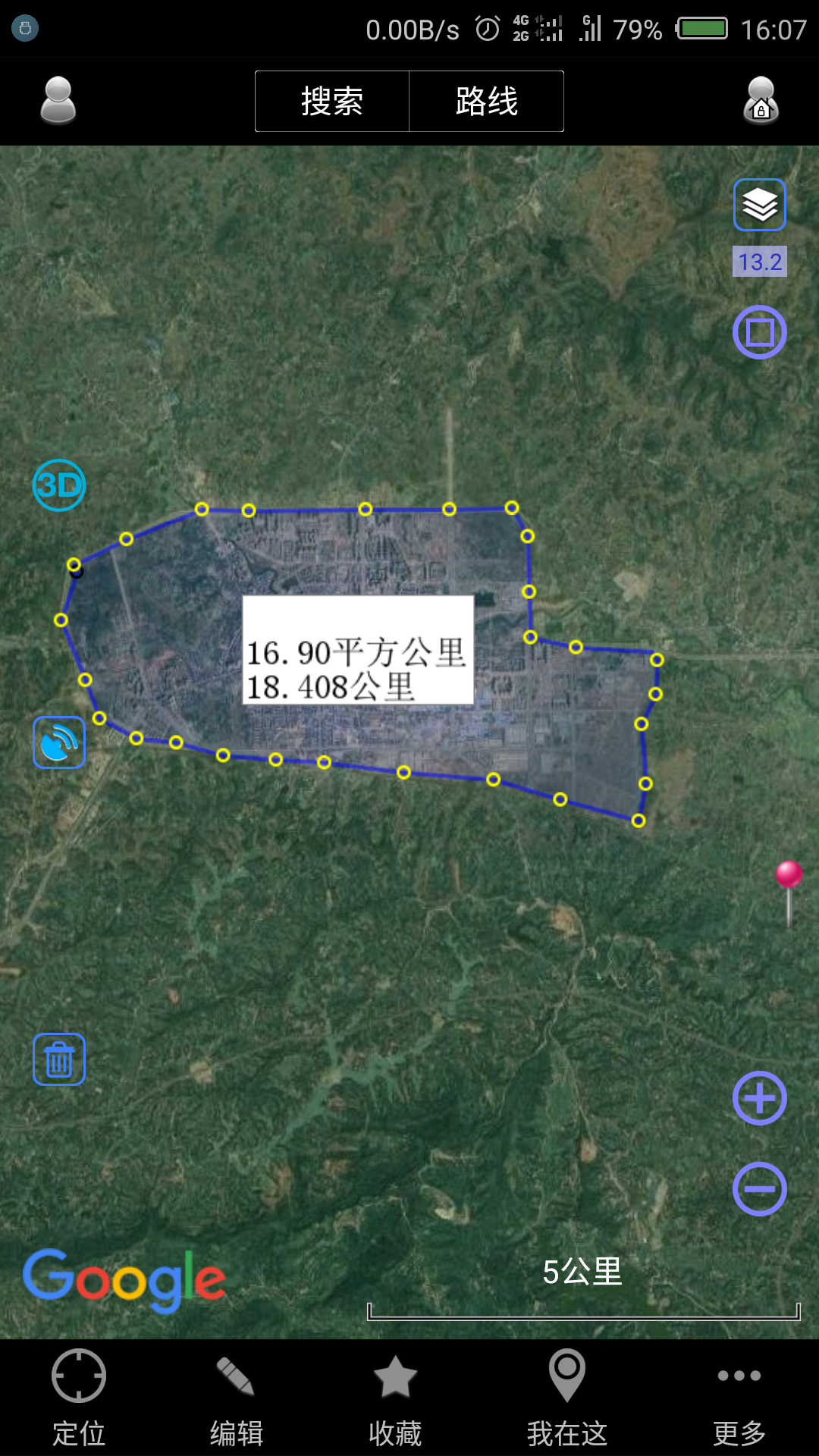Viewport: 819px width, 1456px height.
Task: Open the user profile icon
Action: coord(58,100)
